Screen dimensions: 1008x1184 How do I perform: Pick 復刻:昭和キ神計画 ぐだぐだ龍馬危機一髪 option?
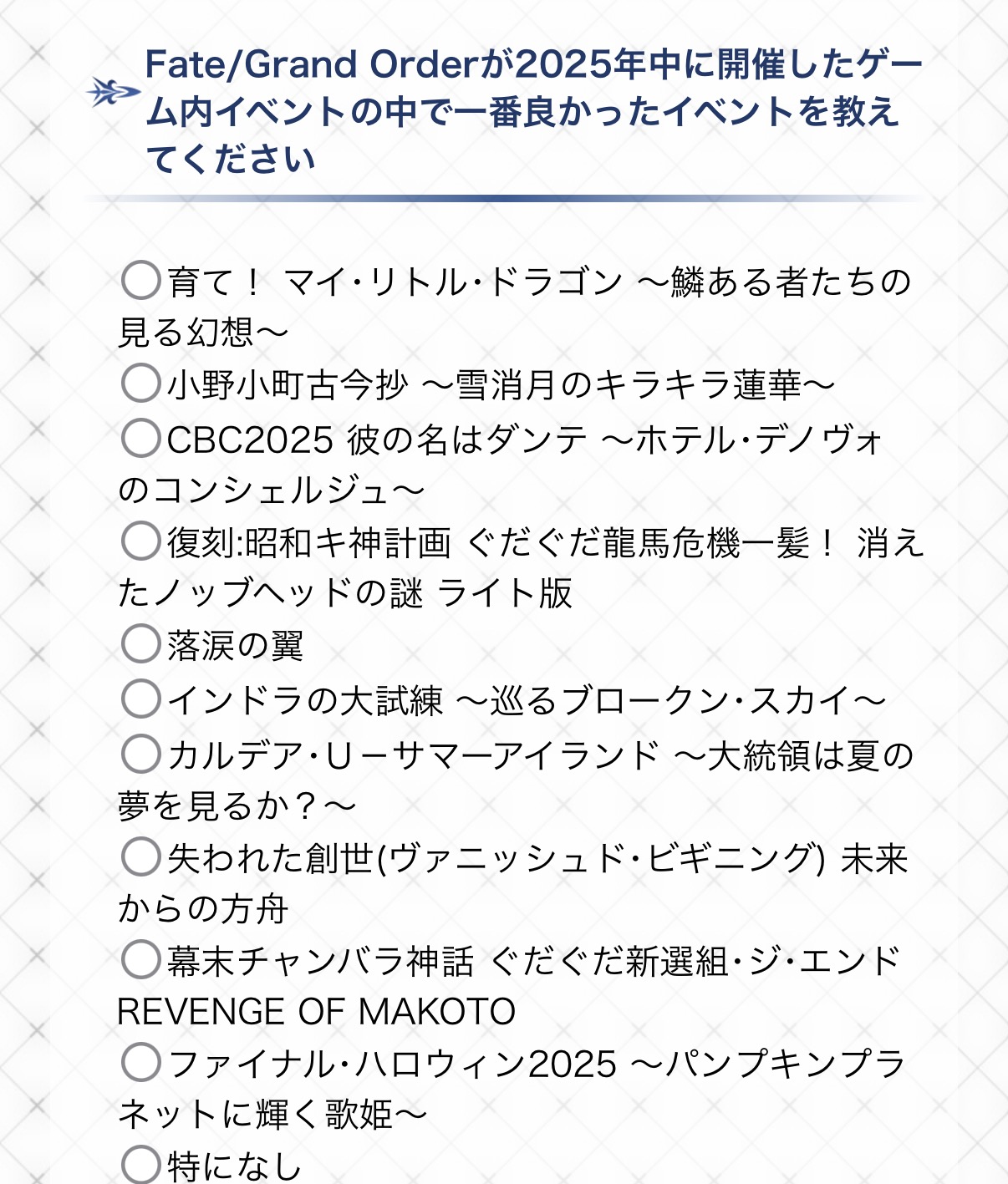pyautogui.click(x=140, y=541)
